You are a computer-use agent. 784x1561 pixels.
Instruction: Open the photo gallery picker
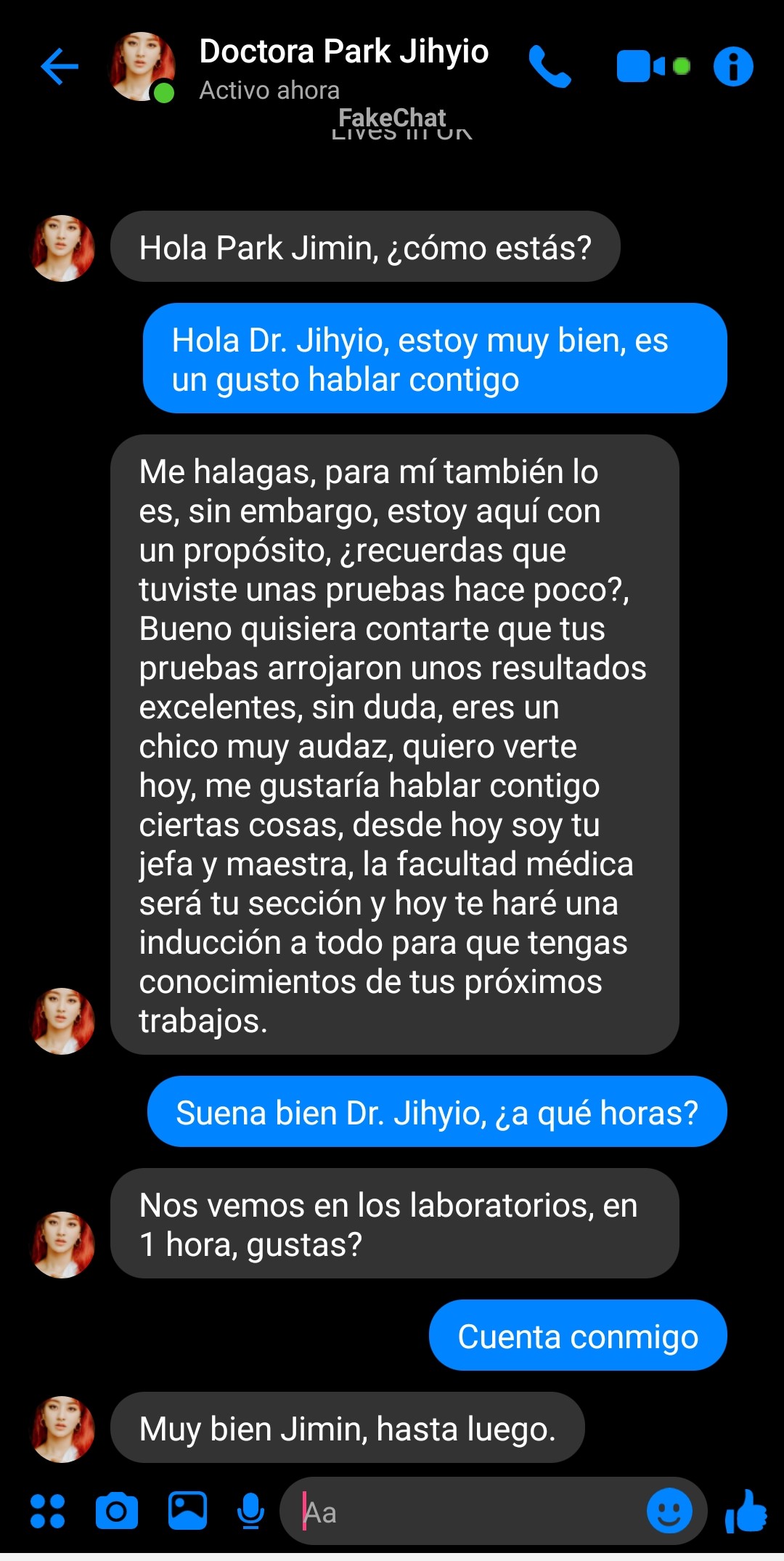(x=187, y=1512)
